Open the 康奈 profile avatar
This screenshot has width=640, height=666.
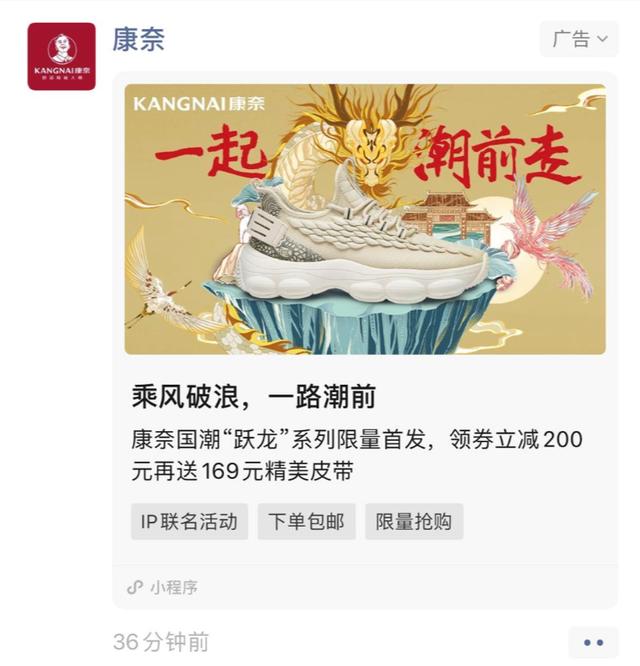coord(61,57)
